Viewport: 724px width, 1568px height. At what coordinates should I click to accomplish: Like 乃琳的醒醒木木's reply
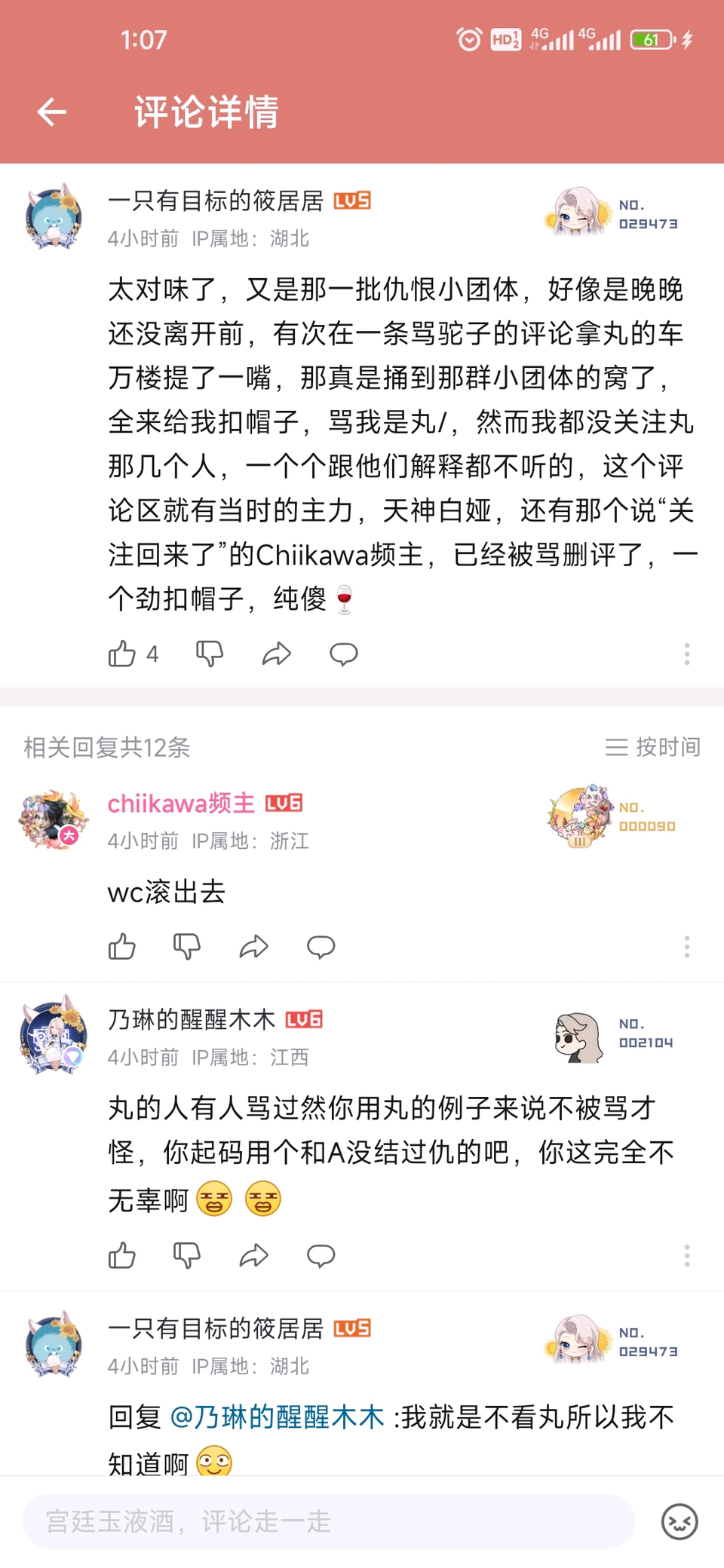122,1255
